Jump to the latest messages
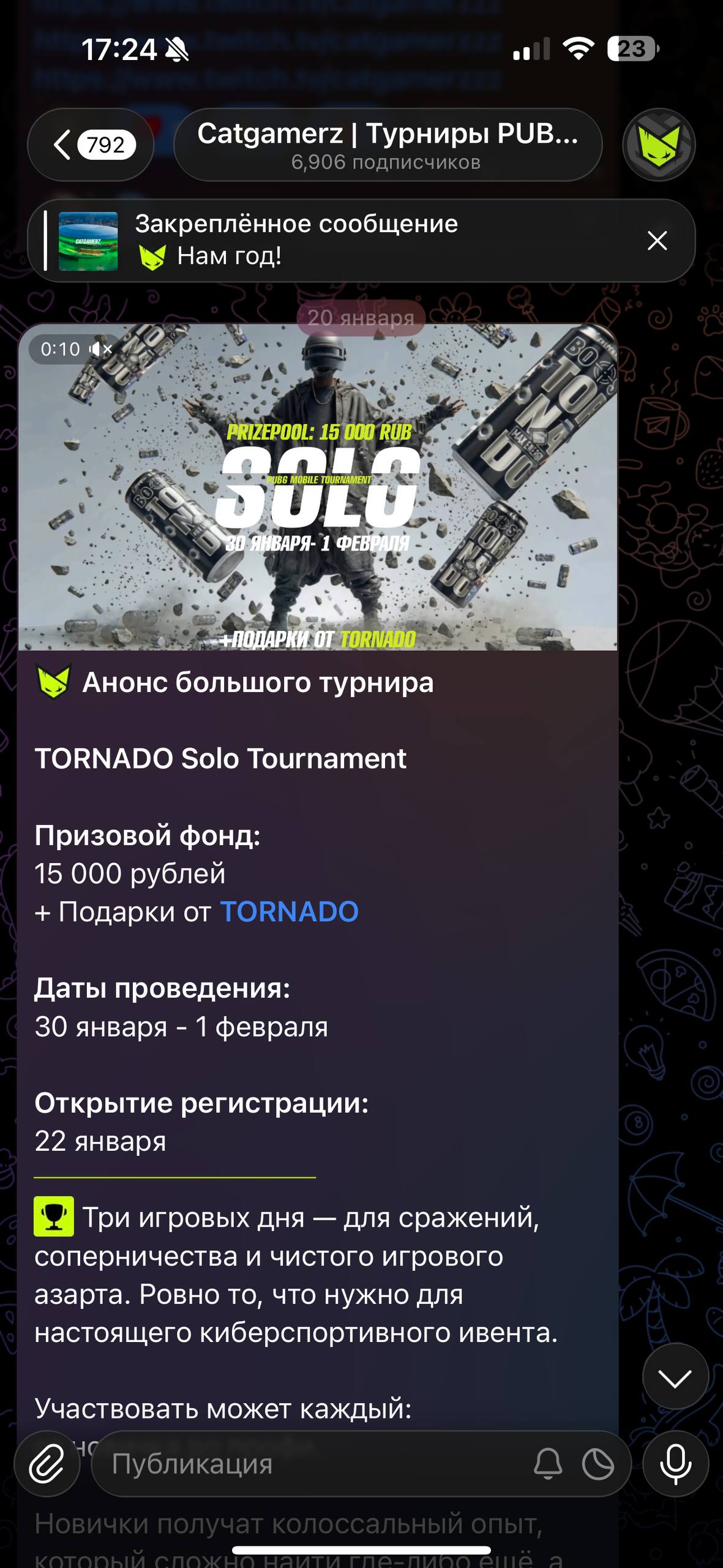The width and height of the screenshot is (723, 1568). (x=675, y=1376)
